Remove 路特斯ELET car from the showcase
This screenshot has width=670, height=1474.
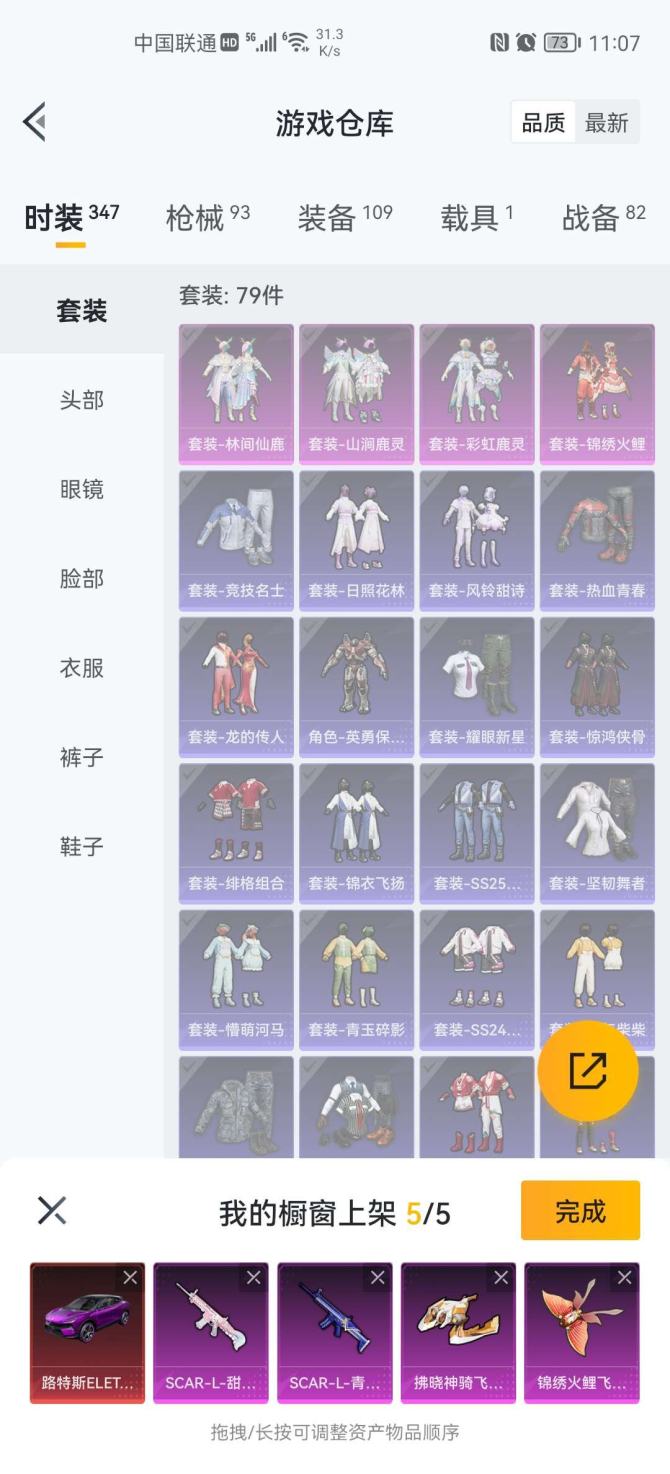130,1277
